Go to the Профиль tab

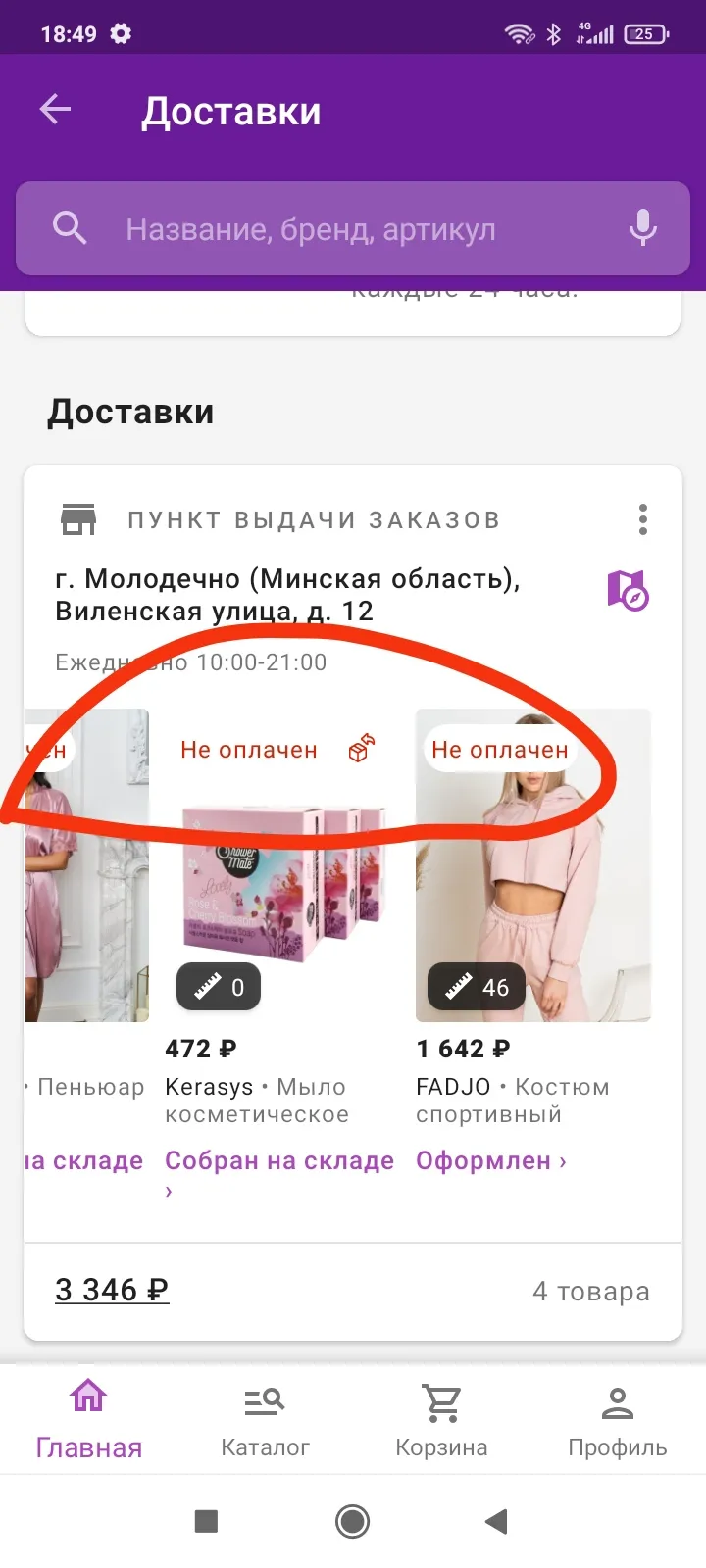618,1419
